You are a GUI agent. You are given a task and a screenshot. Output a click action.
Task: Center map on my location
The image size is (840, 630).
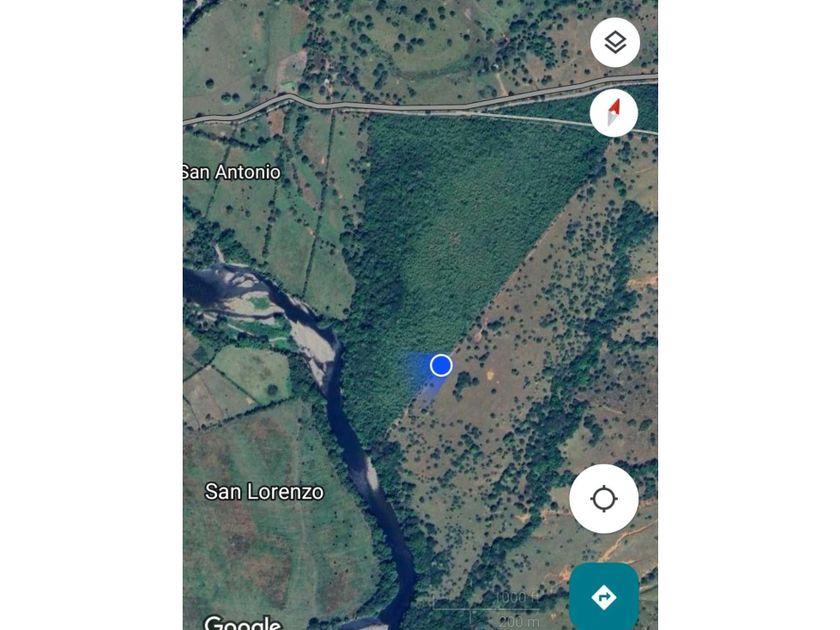point(604,499)
